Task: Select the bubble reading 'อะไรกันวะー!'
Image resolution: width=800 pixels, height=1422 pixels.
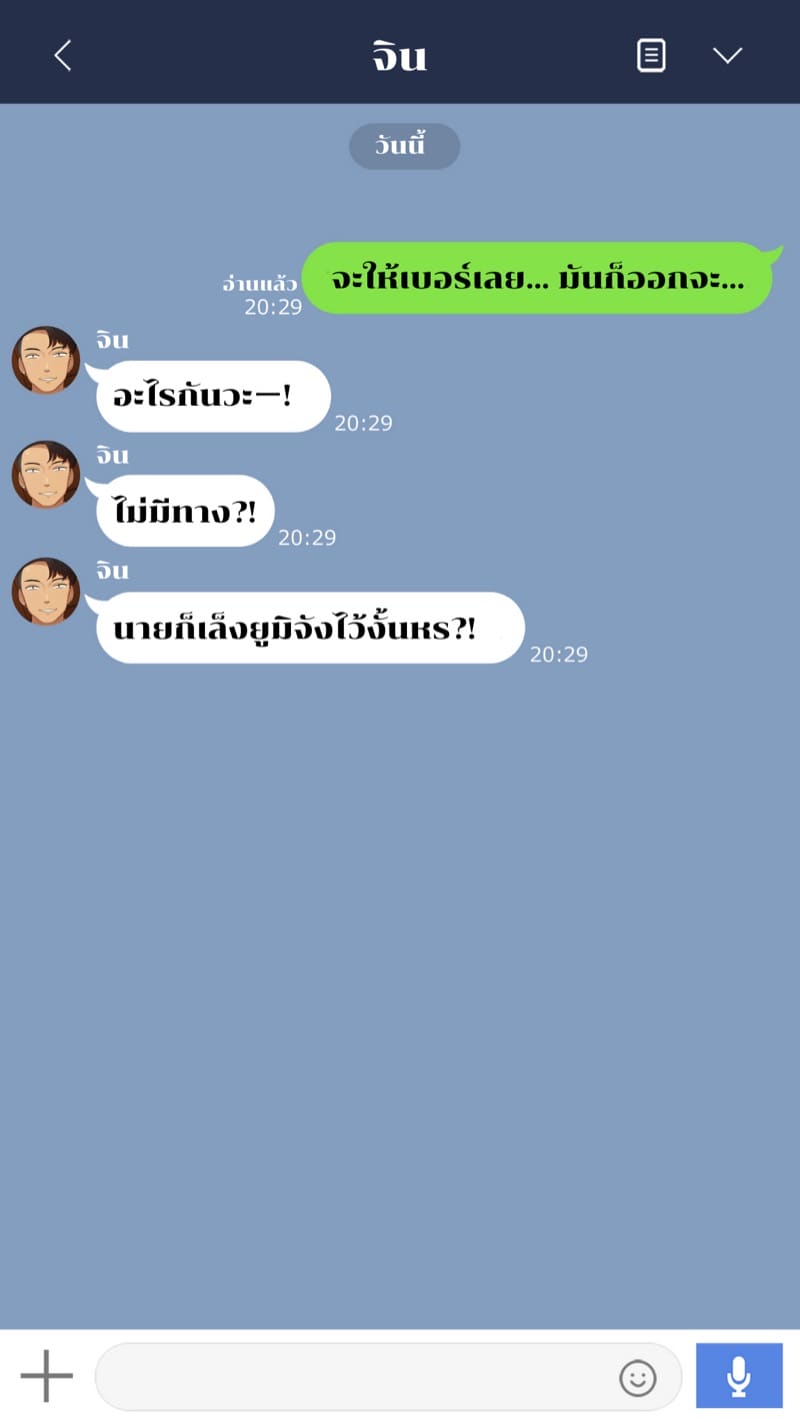Action: click(x=212, y=396)
